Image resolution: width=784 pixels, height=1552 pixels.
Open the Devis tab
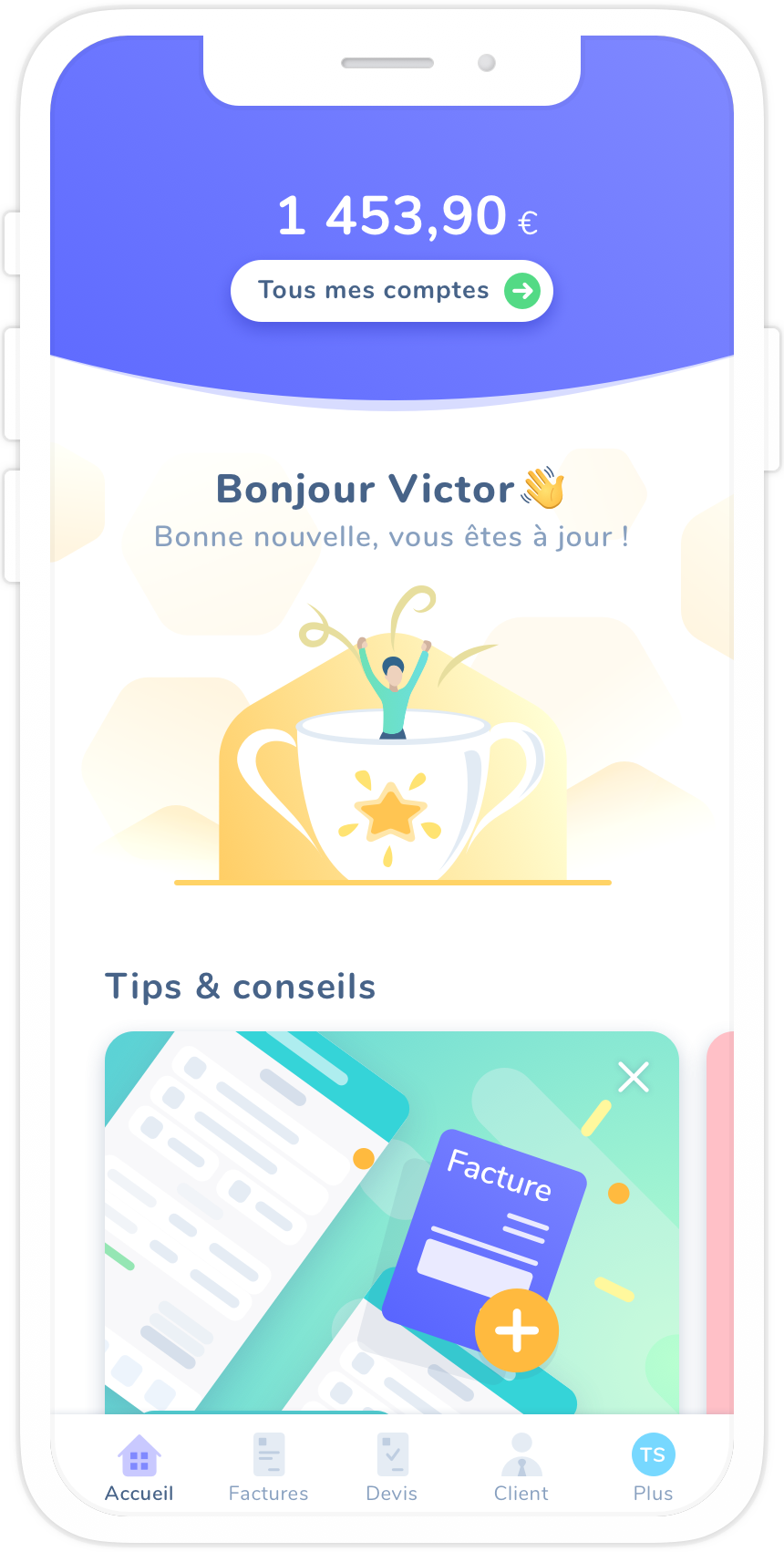392,1467
